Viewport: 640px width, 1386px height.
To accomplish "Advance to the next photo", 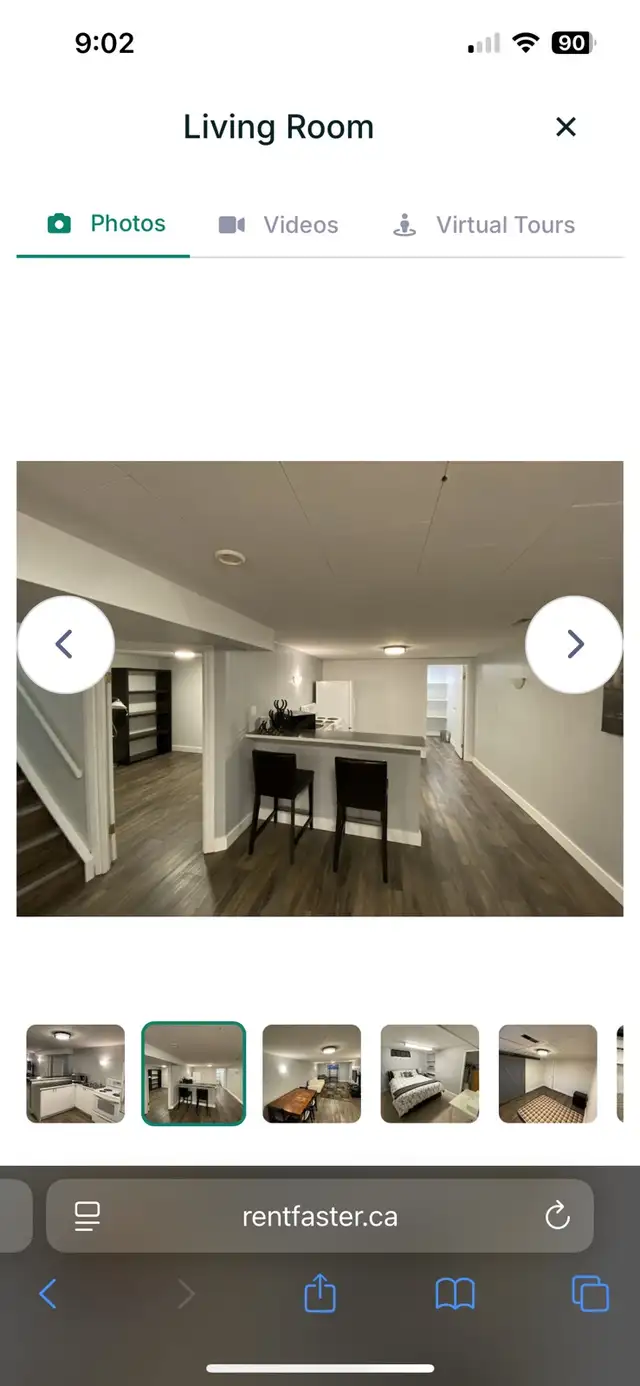I will [575, 645].
